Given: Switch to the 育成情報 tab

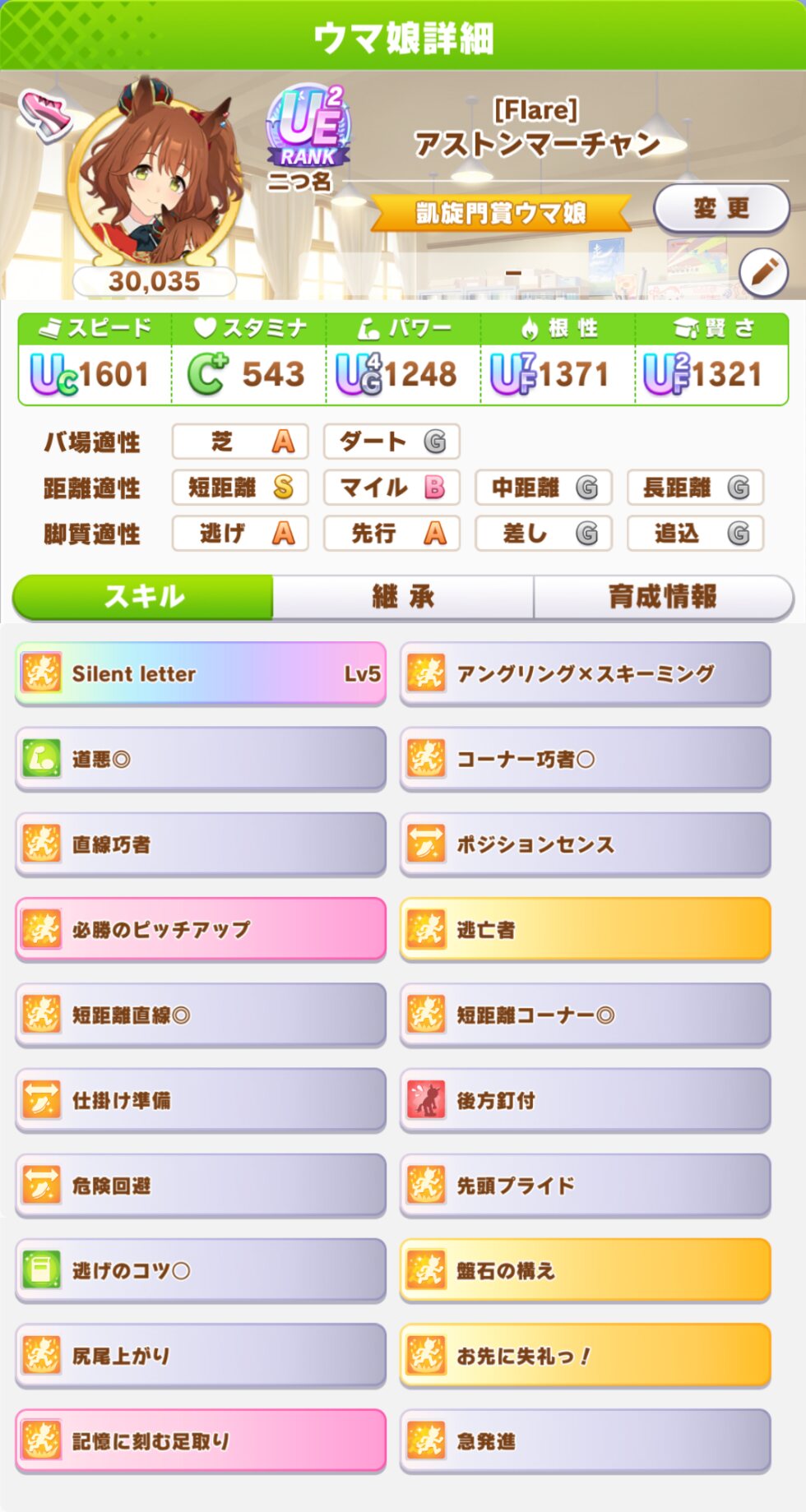Looking at the screenshot, I should tap(662, 596).
